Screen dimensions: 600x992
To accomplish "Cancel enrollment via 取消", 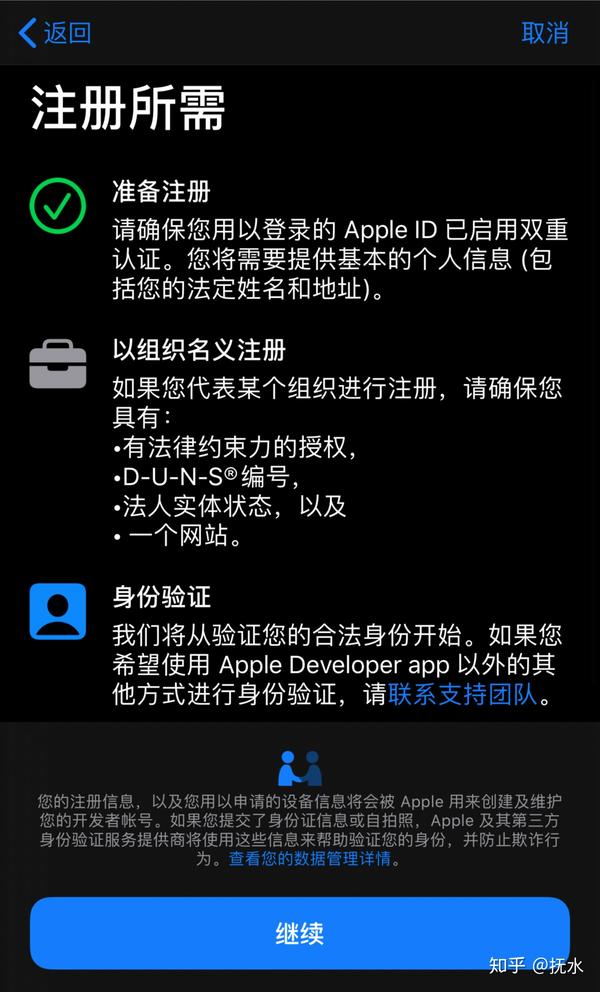I will click(x=544, y=32).
